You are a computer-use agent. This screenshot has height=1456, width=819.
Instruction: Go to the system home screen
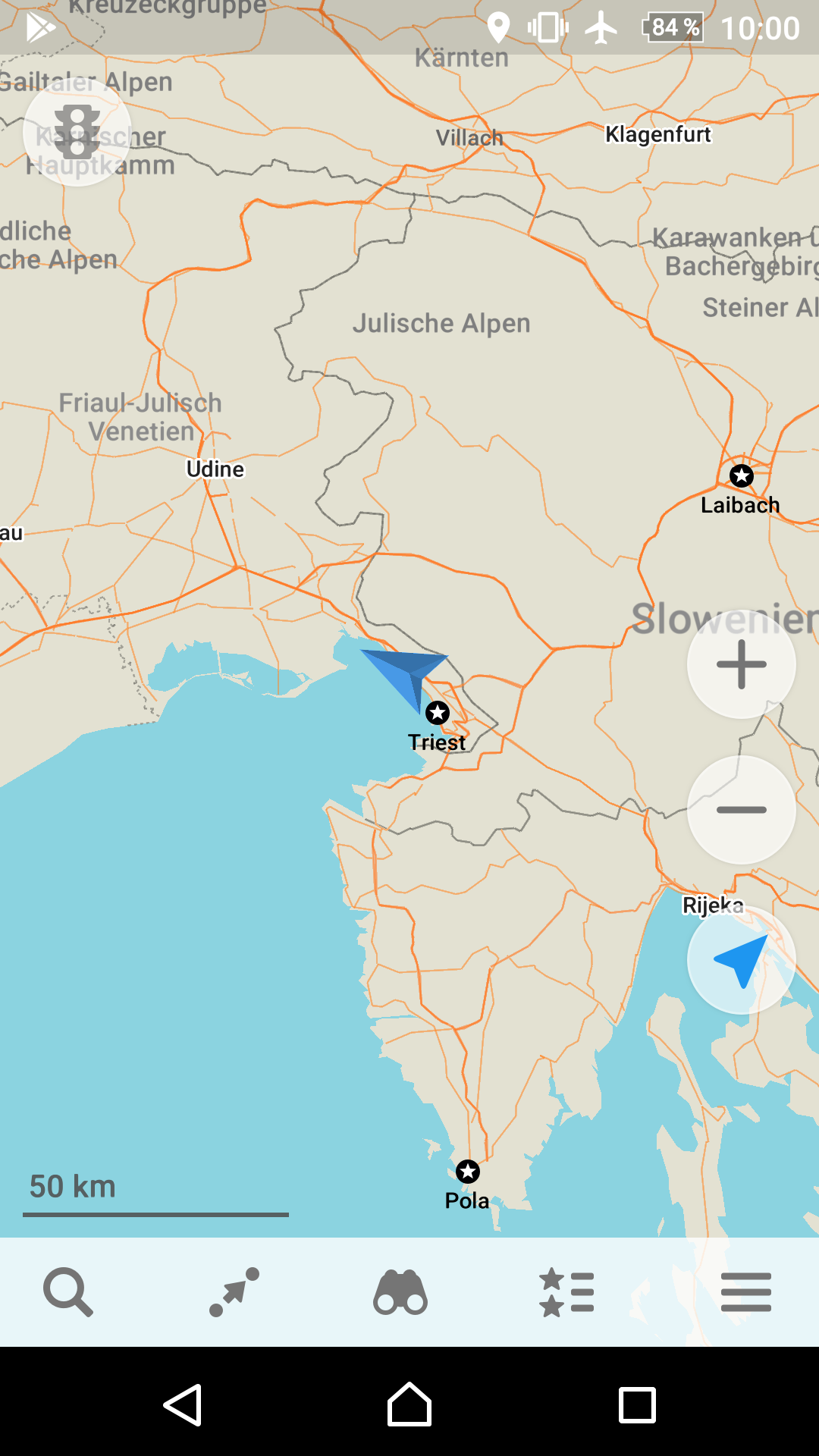409,1405
